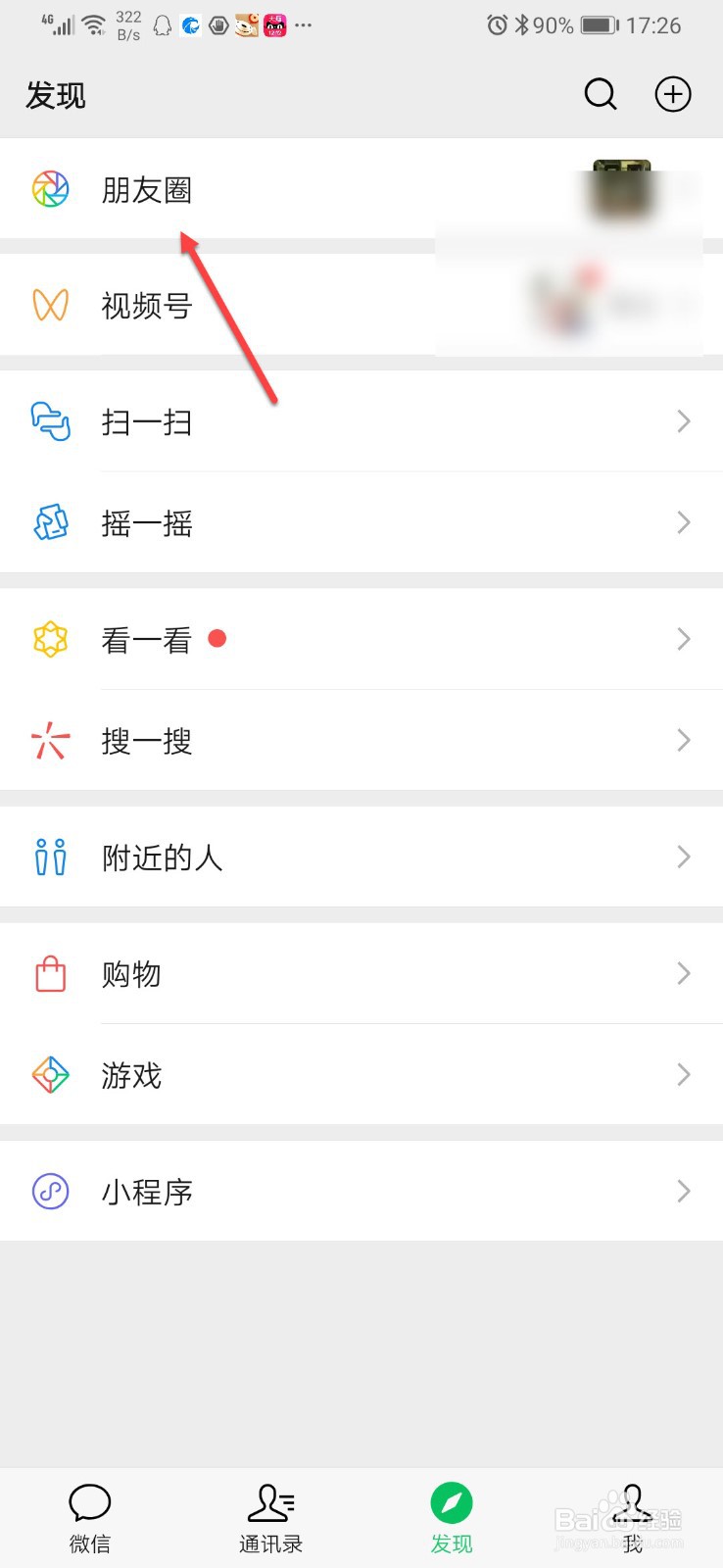Open Moments (朋友圈)
723x1568 pixels.
coord(147,191)
